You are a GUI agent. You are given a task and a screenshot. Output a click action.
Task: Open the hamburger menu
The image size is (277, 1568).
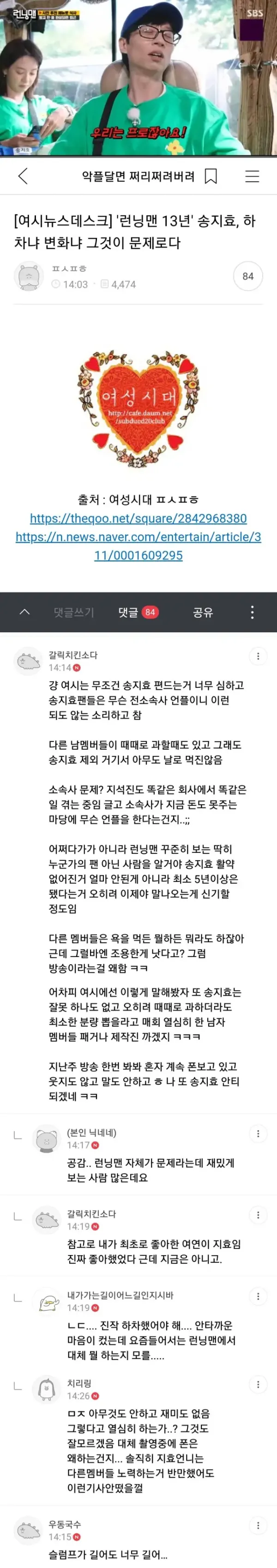252,177
